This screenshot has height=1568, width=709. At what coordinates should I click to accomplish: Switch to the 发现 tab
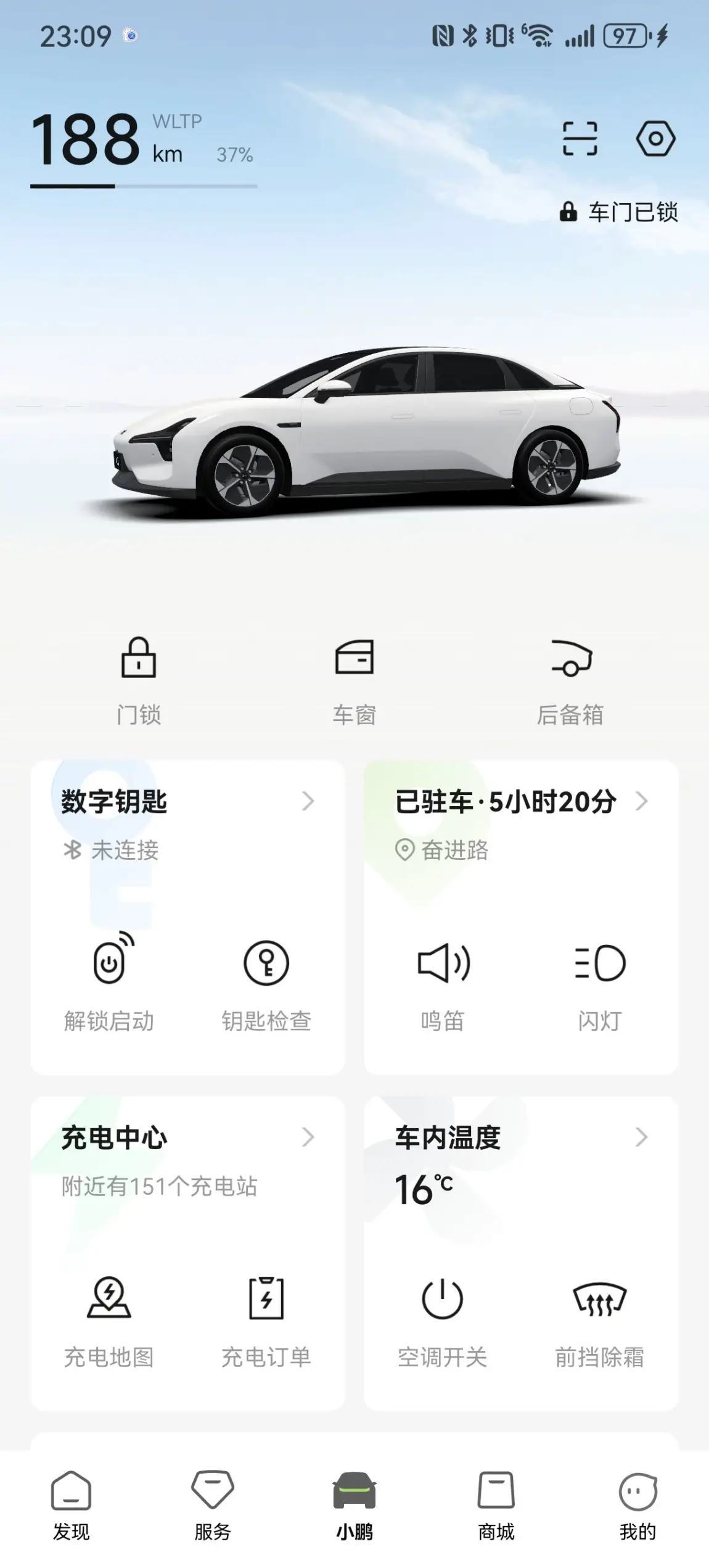pyautogui.click(x=71, y=1505)
